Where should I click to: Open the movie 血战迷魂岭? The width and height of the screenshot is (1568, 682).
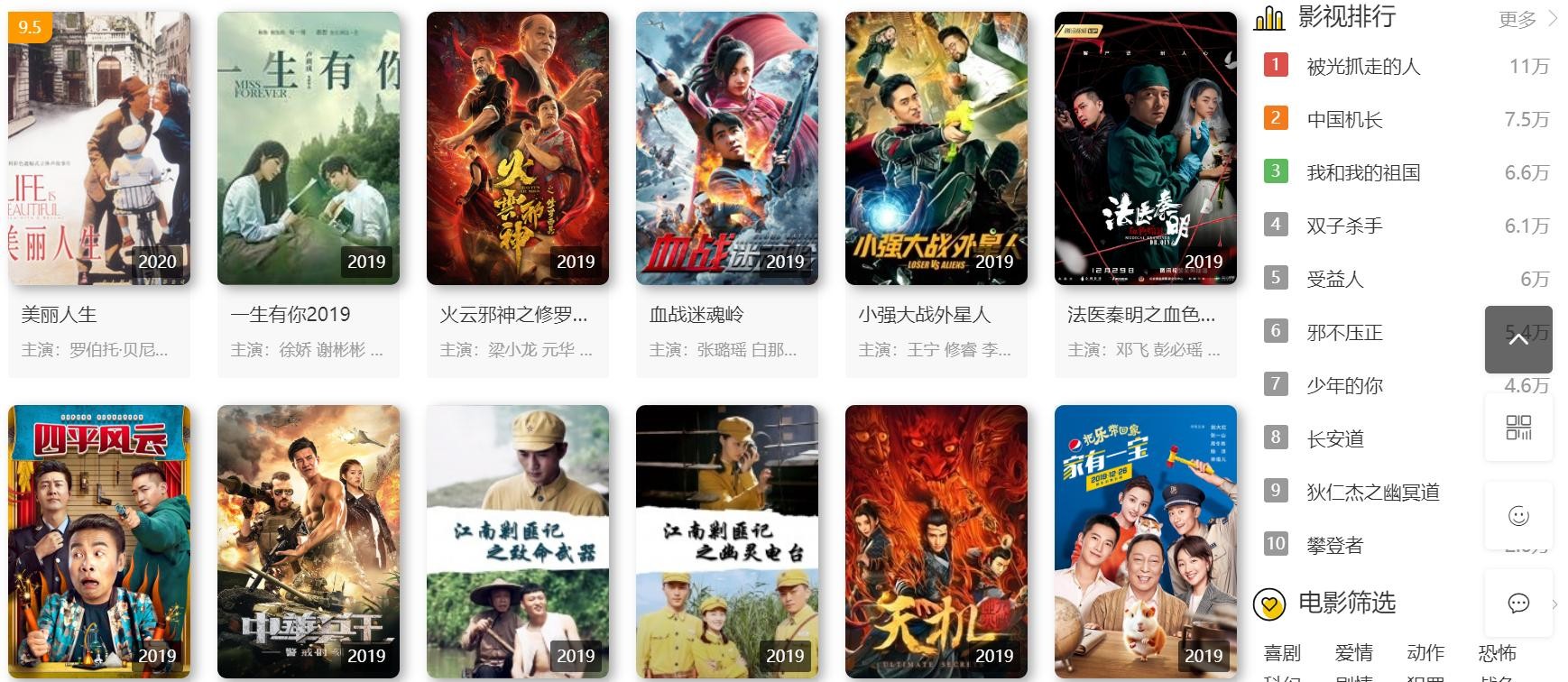point(727,149)
